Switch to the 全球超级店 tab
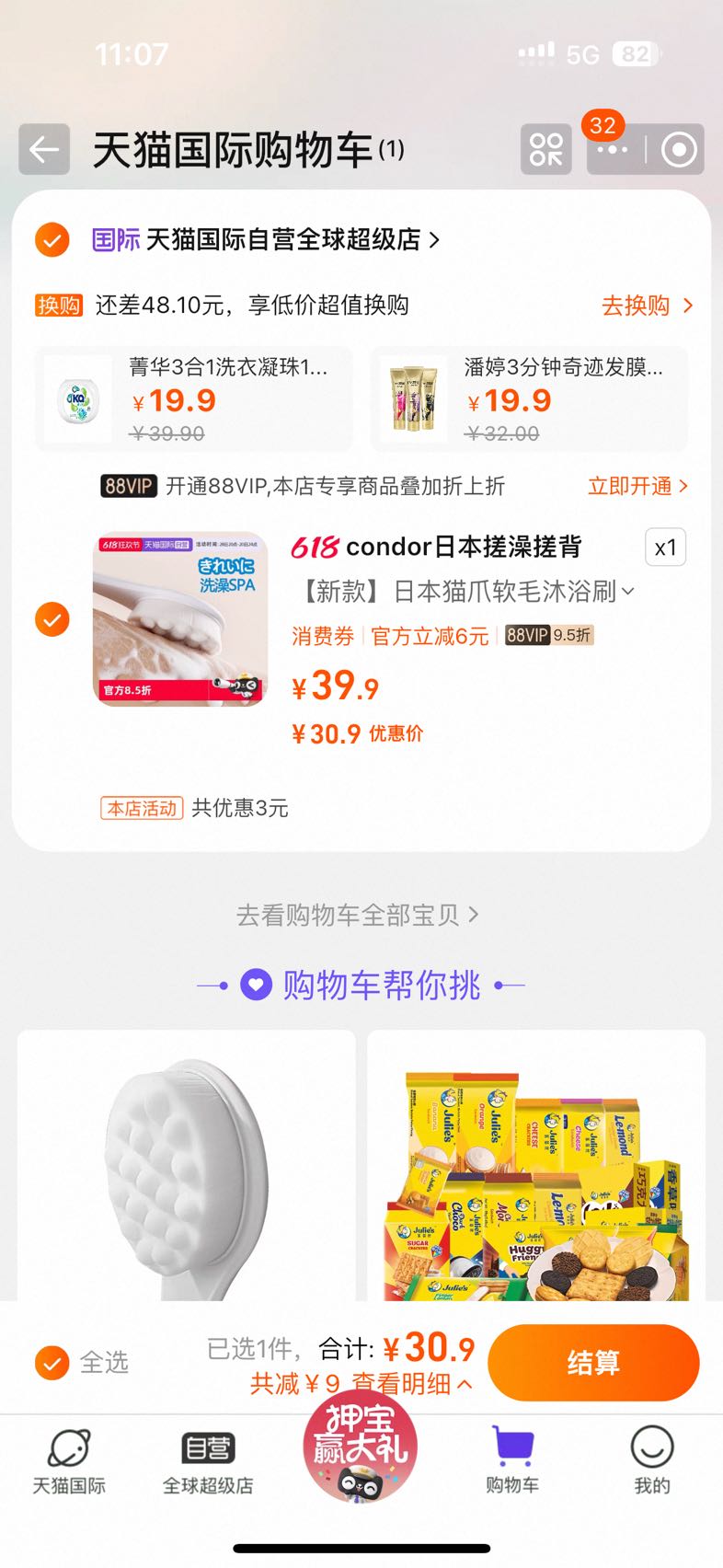 (x=208, y=1460)
